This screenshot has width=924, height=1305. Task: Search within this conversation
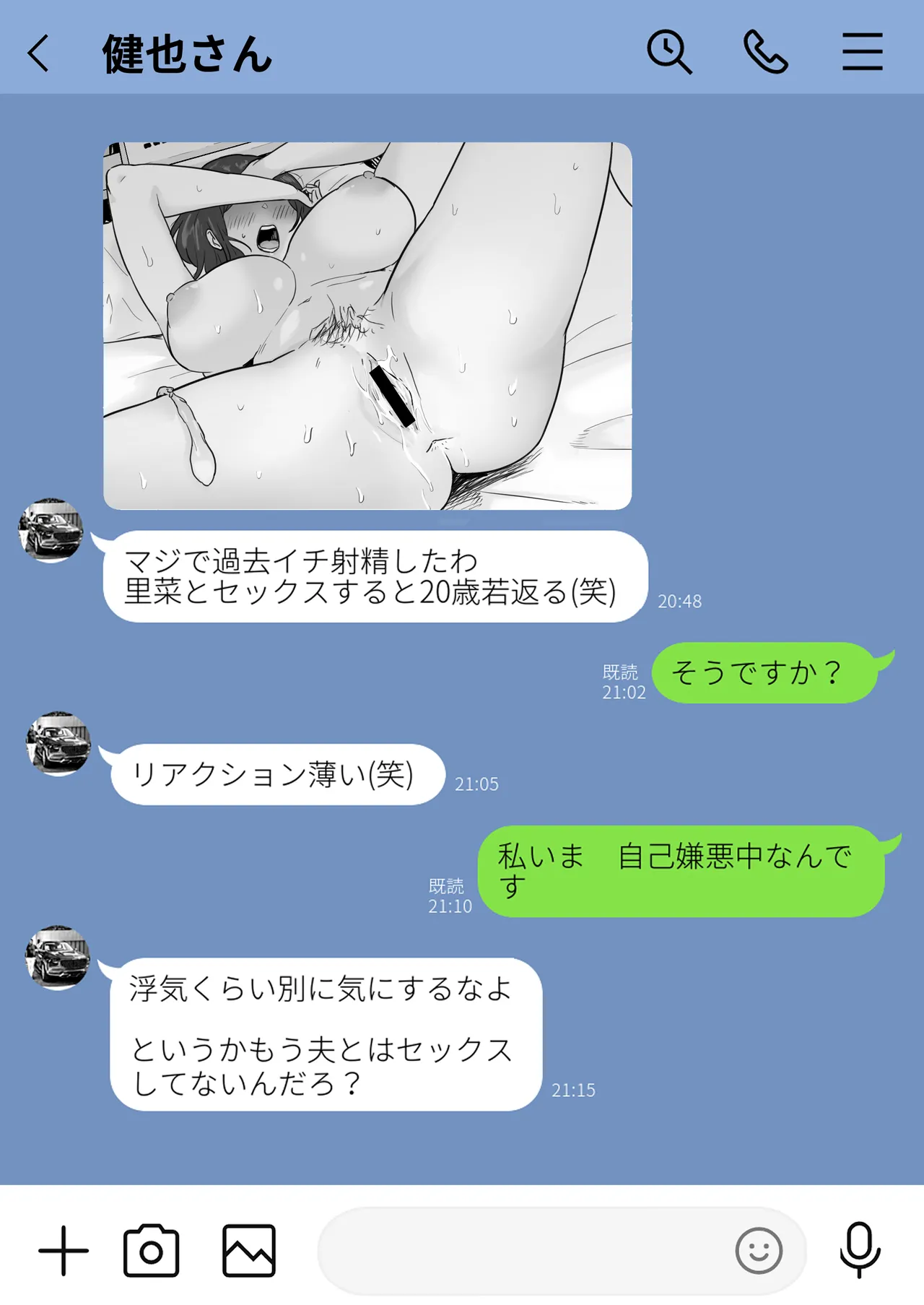pyautogui.click(x=669, y=52)
